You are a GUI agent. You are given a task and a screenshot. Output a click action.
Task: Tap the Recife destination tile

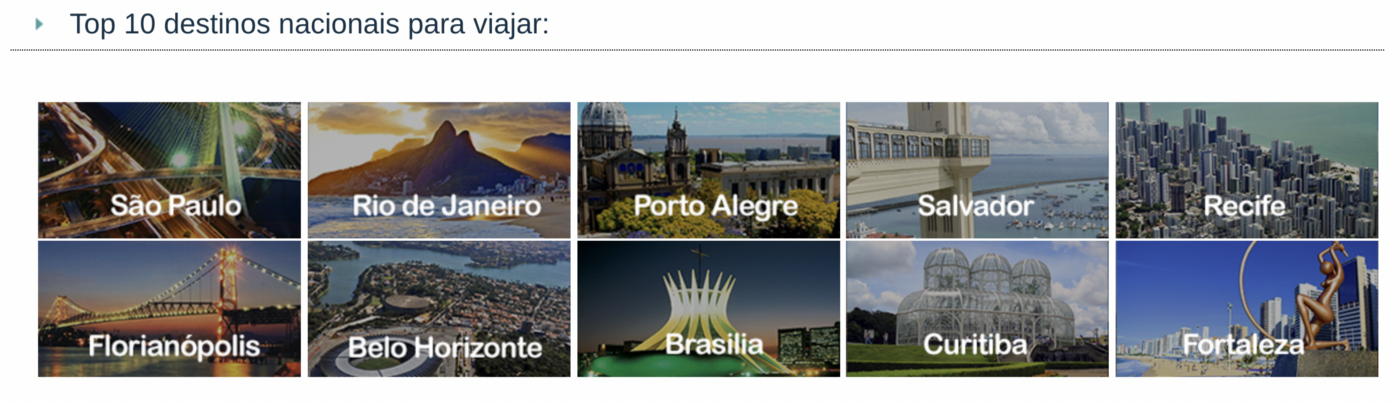pyautogui.click(x=1246, y=170)
